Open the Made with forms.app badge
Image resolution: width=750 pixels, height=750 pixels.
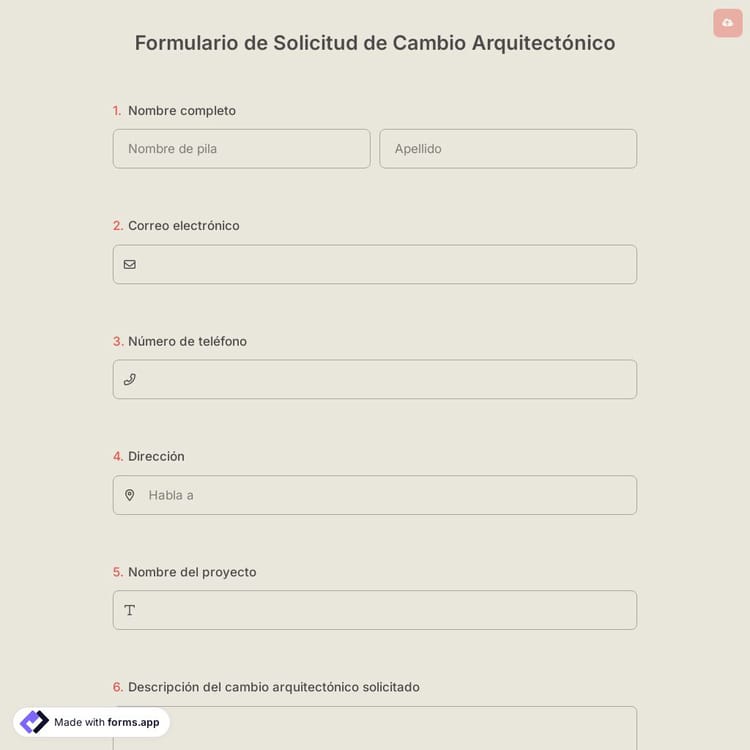point(92,722)
